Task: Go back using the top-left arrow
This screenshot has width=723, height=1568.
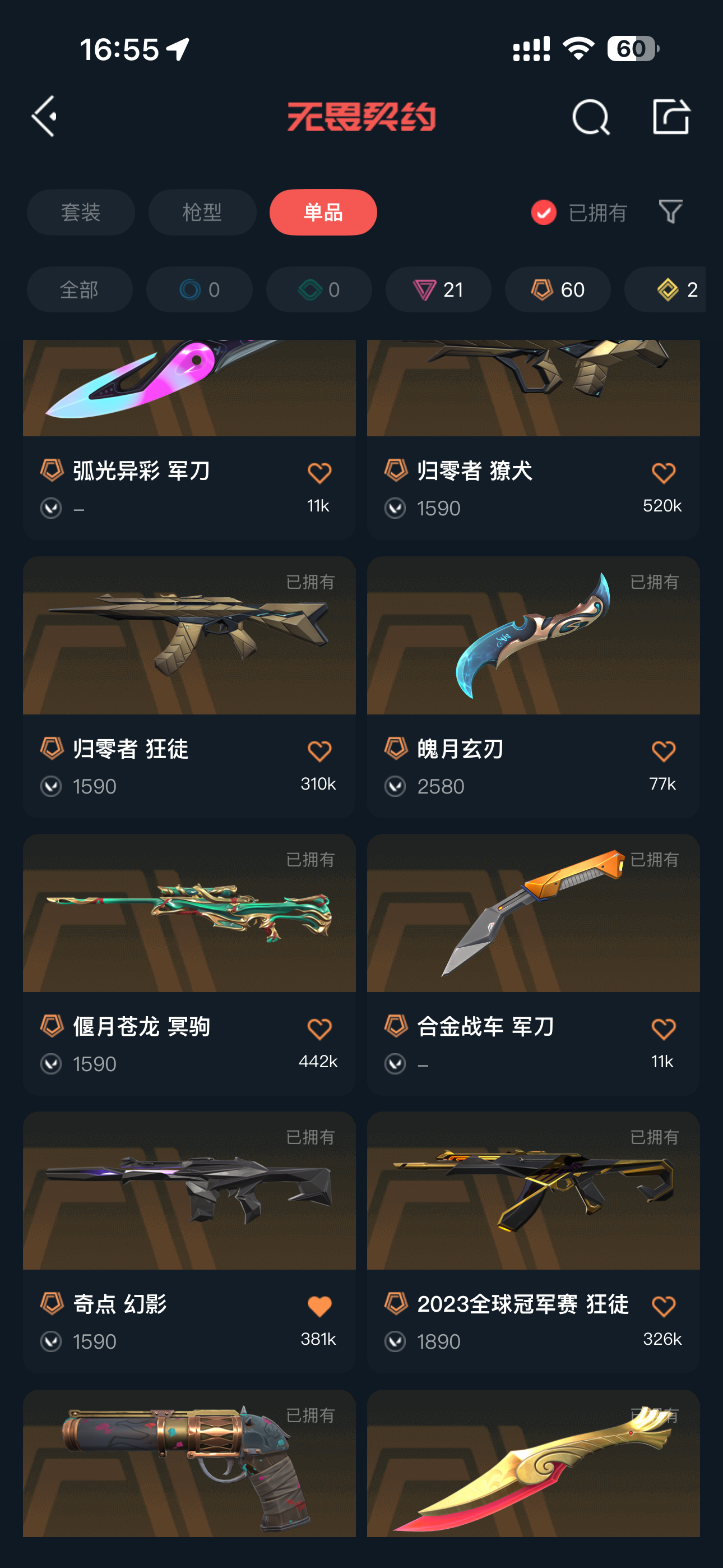Action: click(x=44, y=116)
